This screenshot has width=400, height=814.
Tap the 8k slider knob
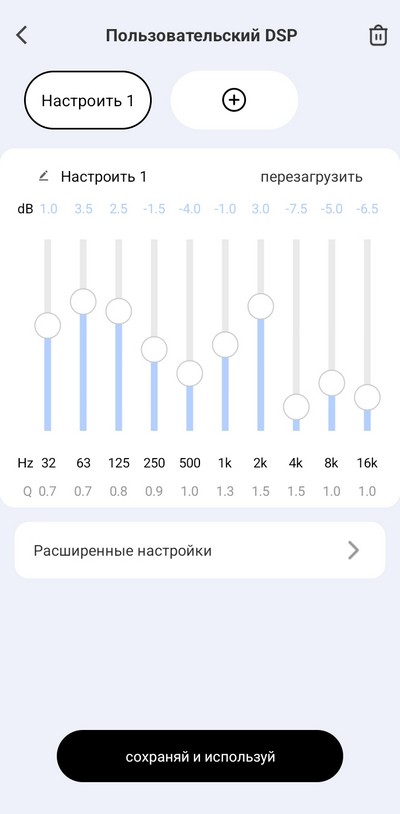coord(332,383)
